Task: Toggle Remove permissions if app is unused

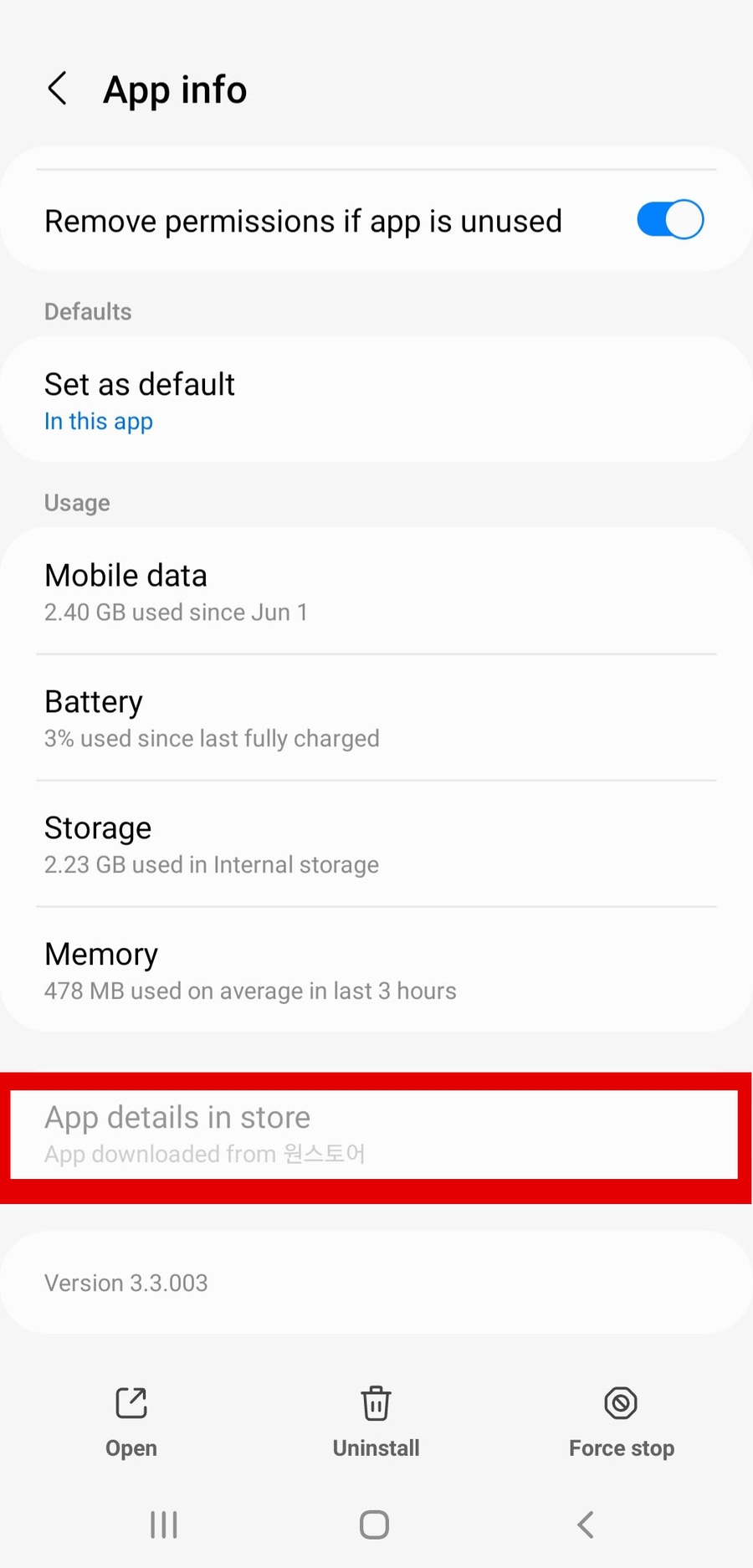Action: pos(669,220)
